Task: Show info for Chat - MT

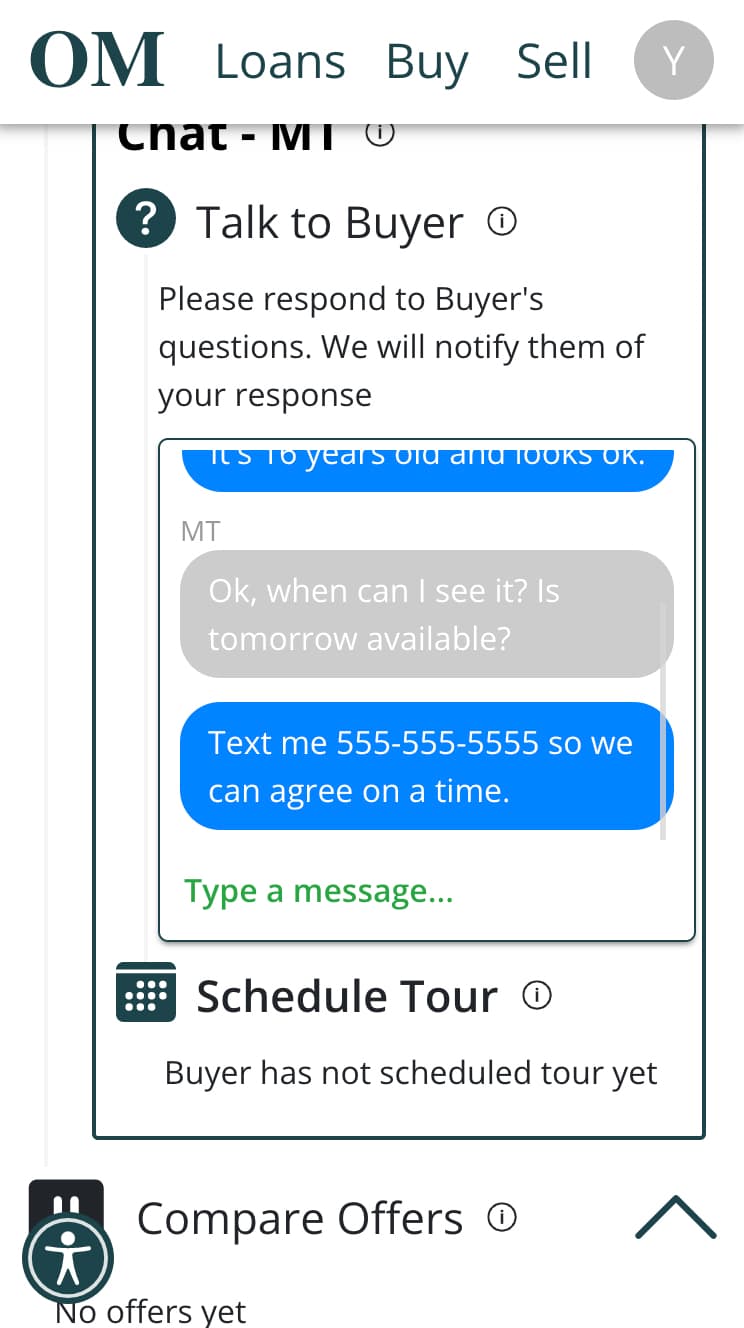Action: (x=379, y=134)
